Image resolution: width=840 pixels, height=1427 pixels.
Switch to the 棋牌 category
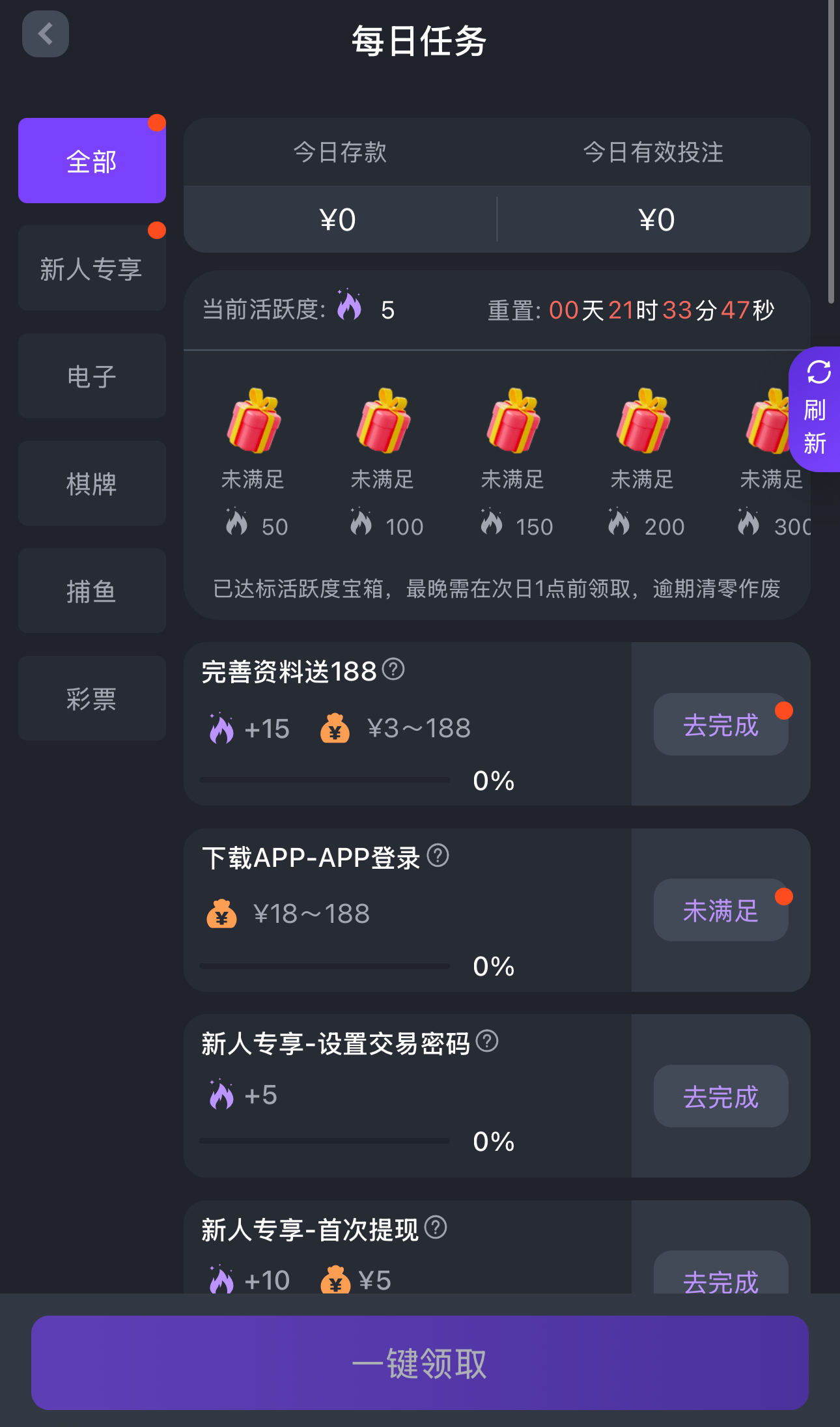point(91,483)
